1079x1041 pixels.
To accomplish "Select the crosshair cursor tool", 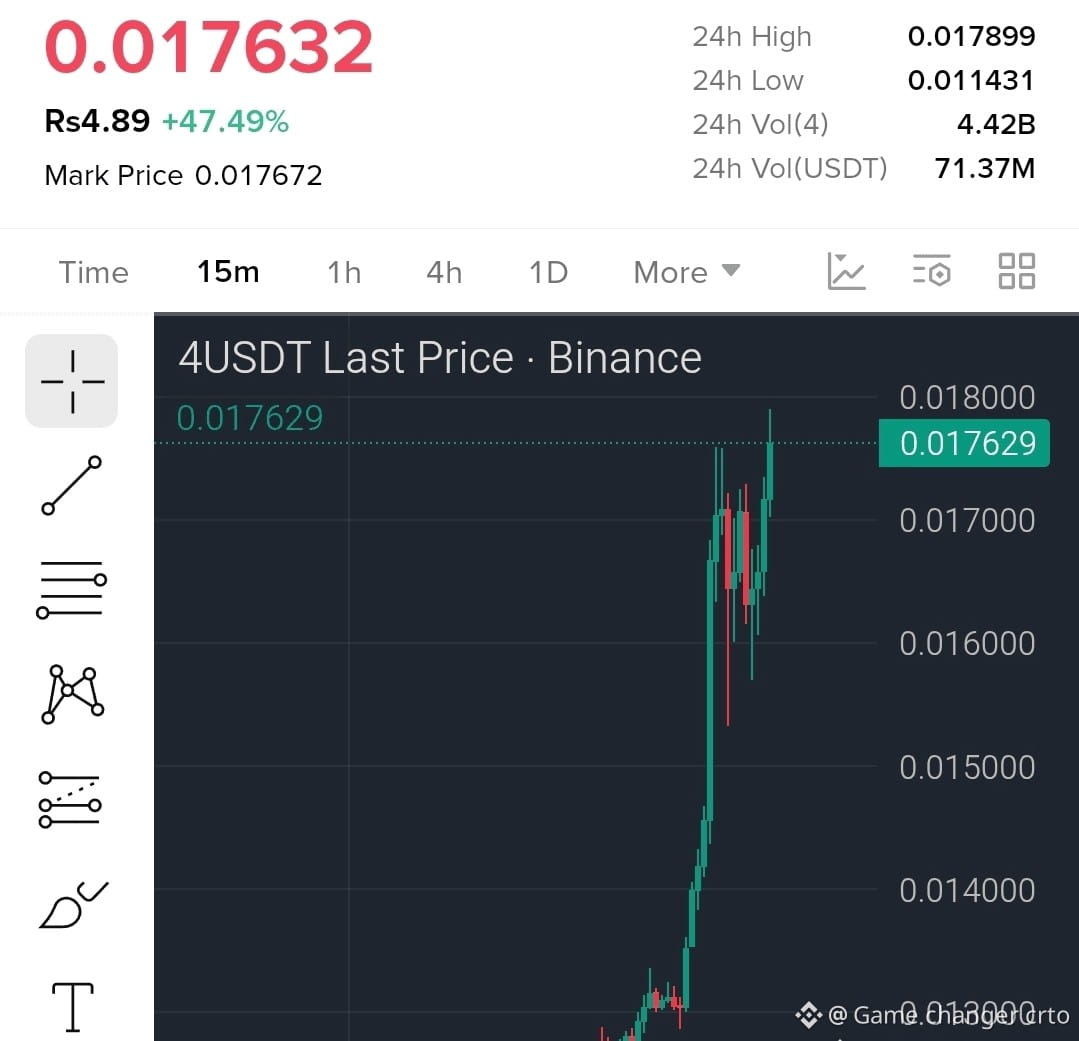I will [72, 381].
